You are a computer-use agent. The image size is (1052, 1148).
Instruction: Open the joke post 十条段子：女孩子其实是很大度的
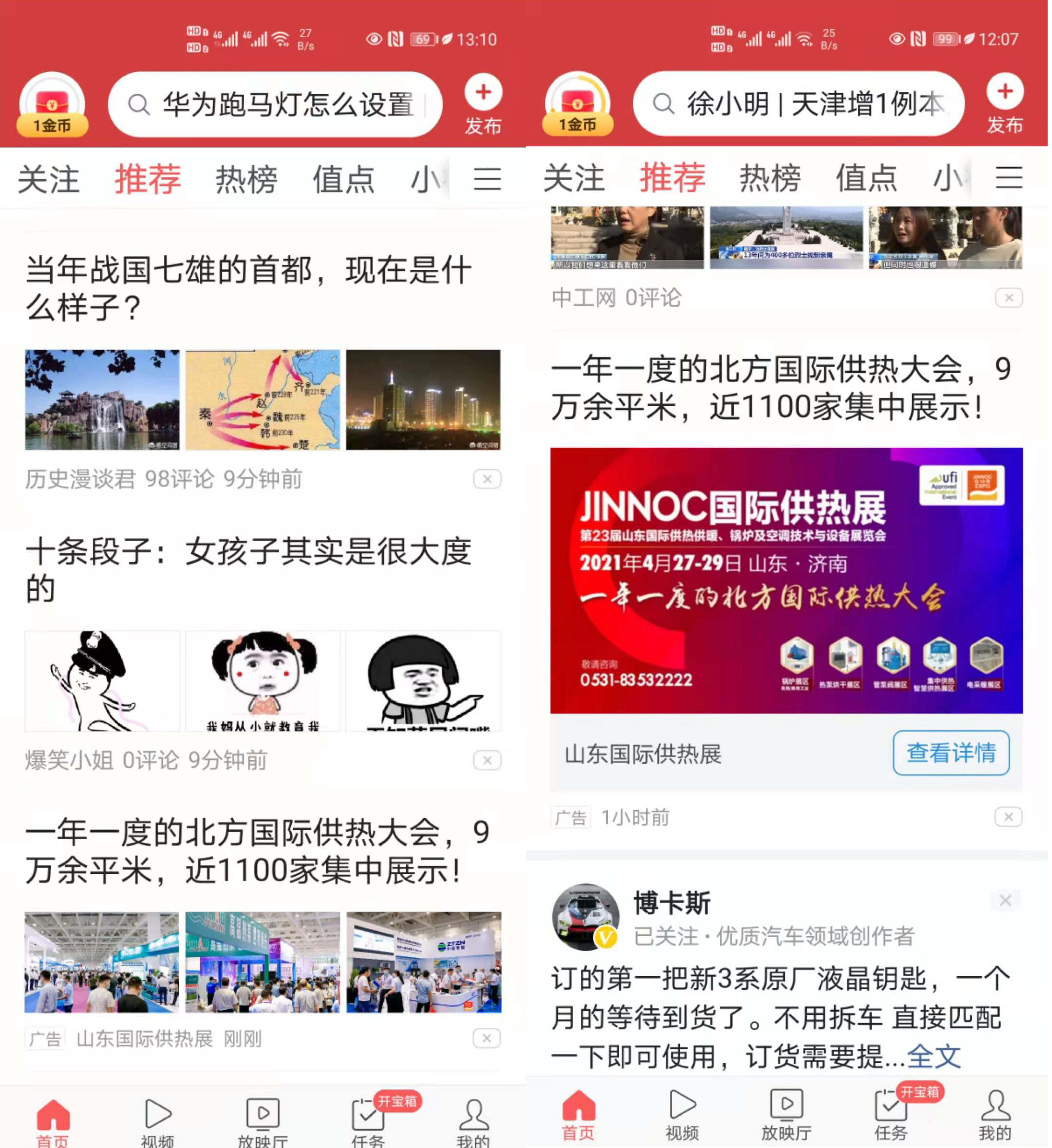coord(249,569)
